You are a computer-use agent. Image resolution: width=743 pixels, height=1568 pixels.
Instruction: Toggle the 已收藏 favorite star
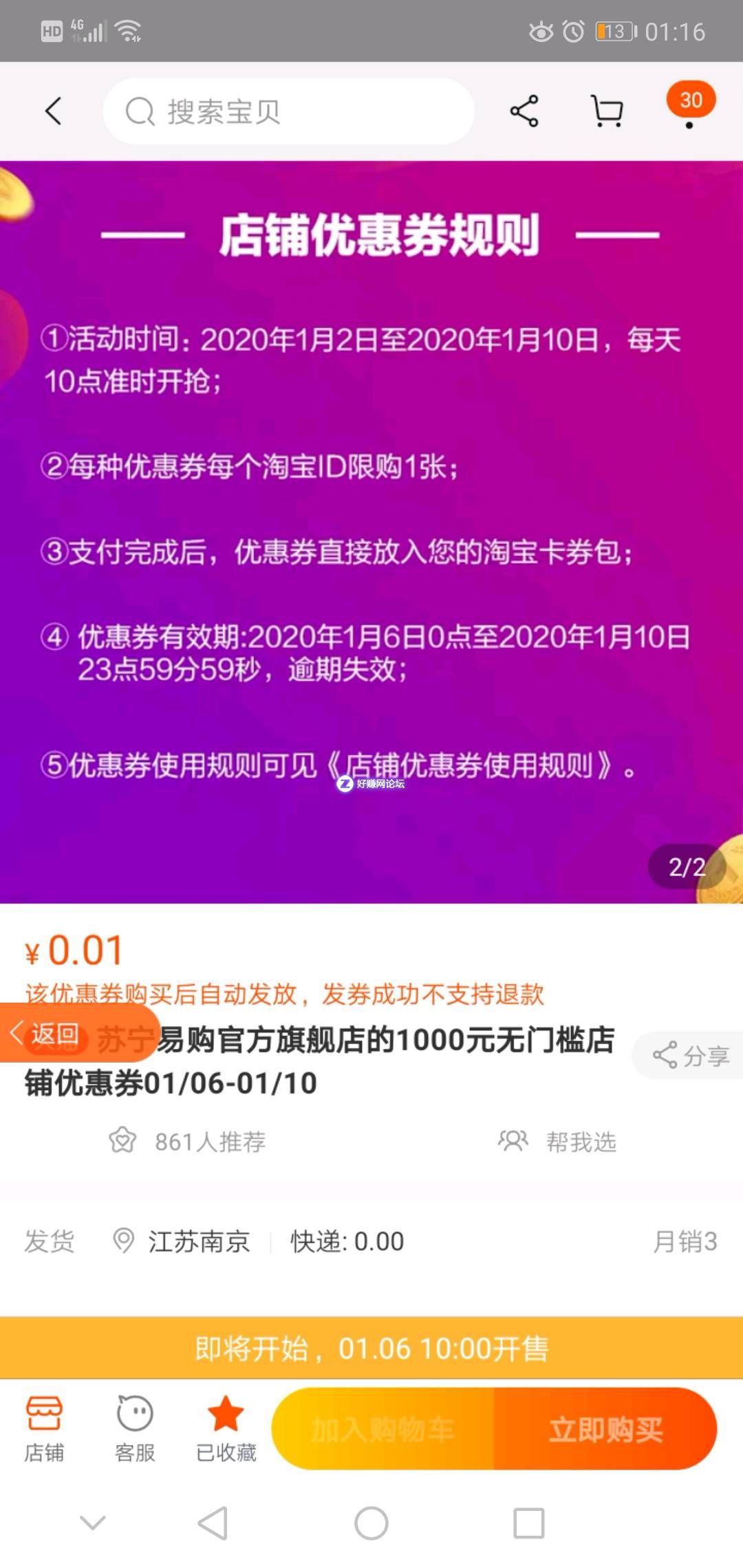click(226, 1429)
